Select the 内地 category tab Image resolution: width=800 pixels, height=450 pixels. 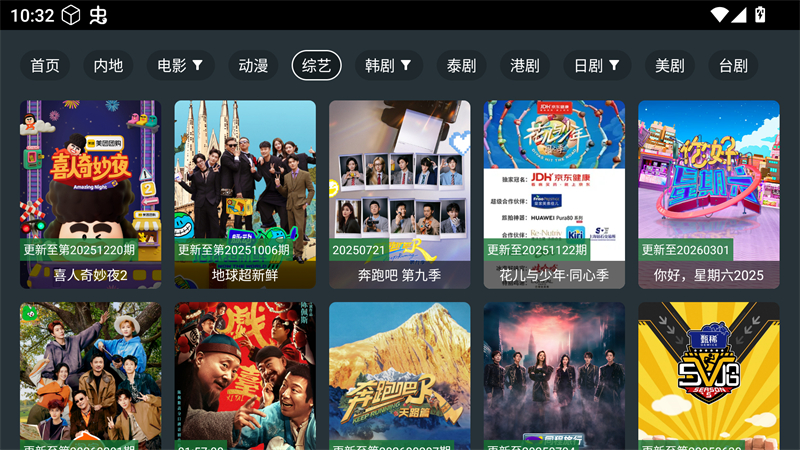[x=108, y=65]
